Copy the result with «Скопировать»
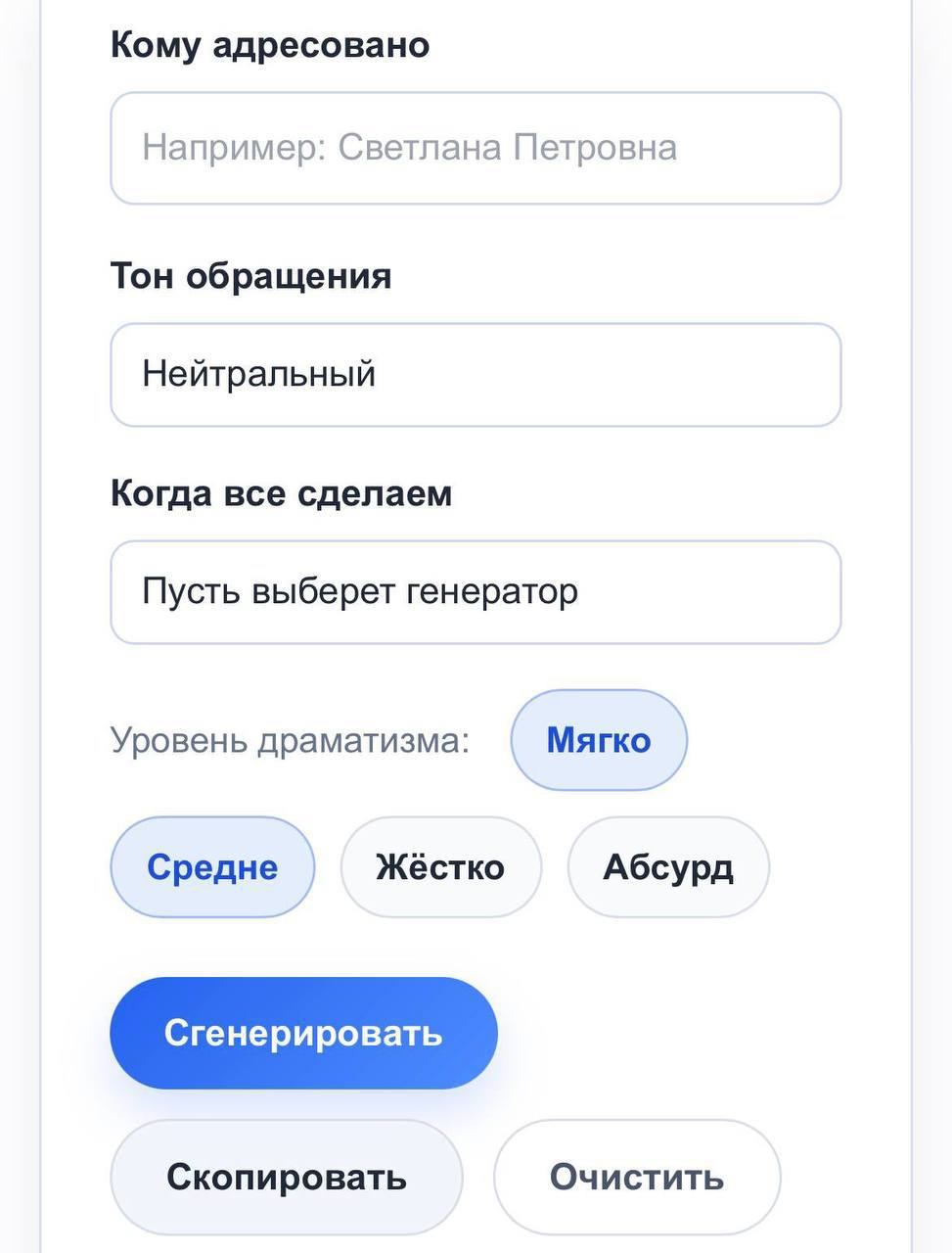 coord(286,1177)
